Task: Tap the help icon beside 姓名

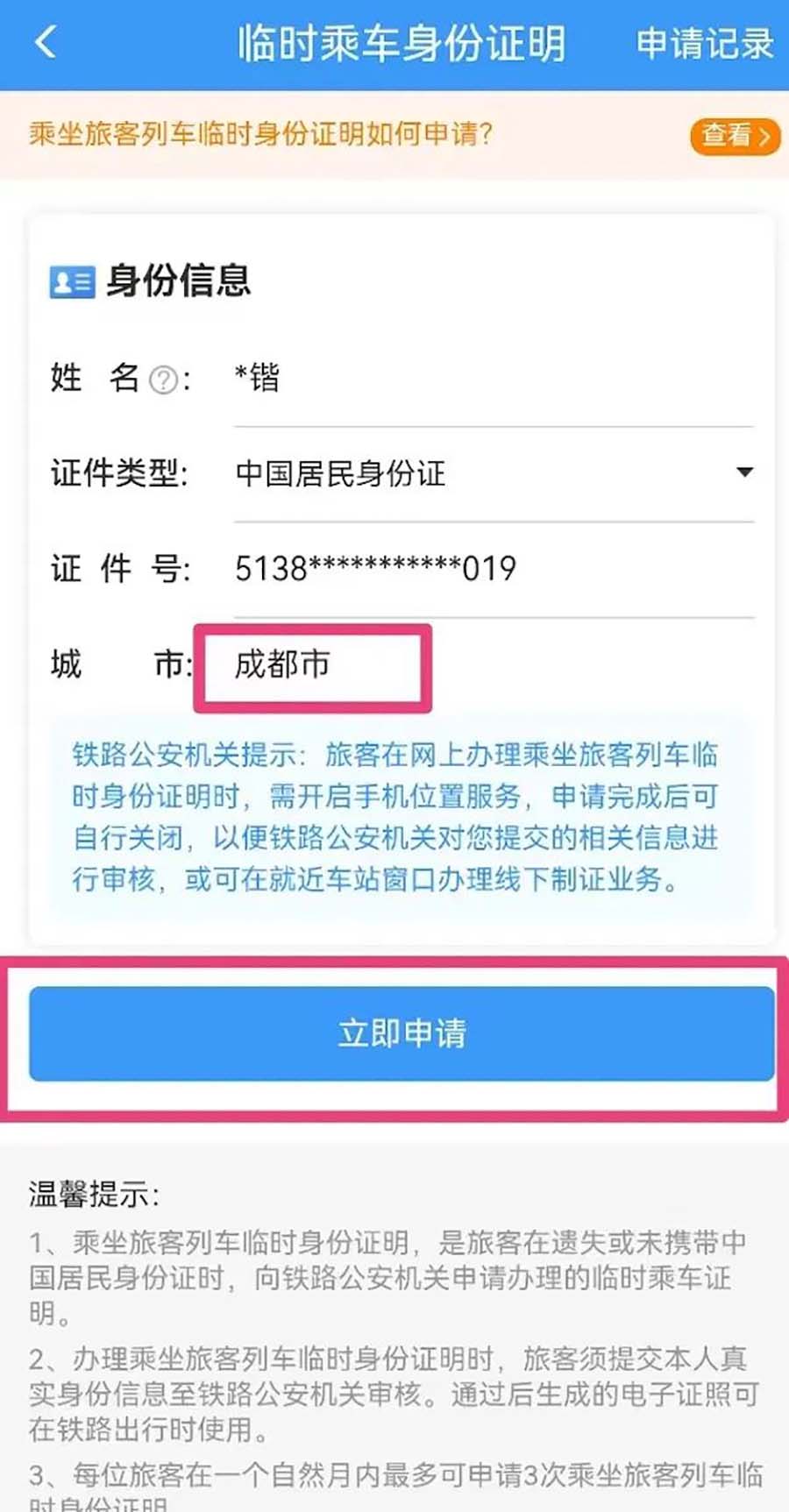Action: [164, 380]
